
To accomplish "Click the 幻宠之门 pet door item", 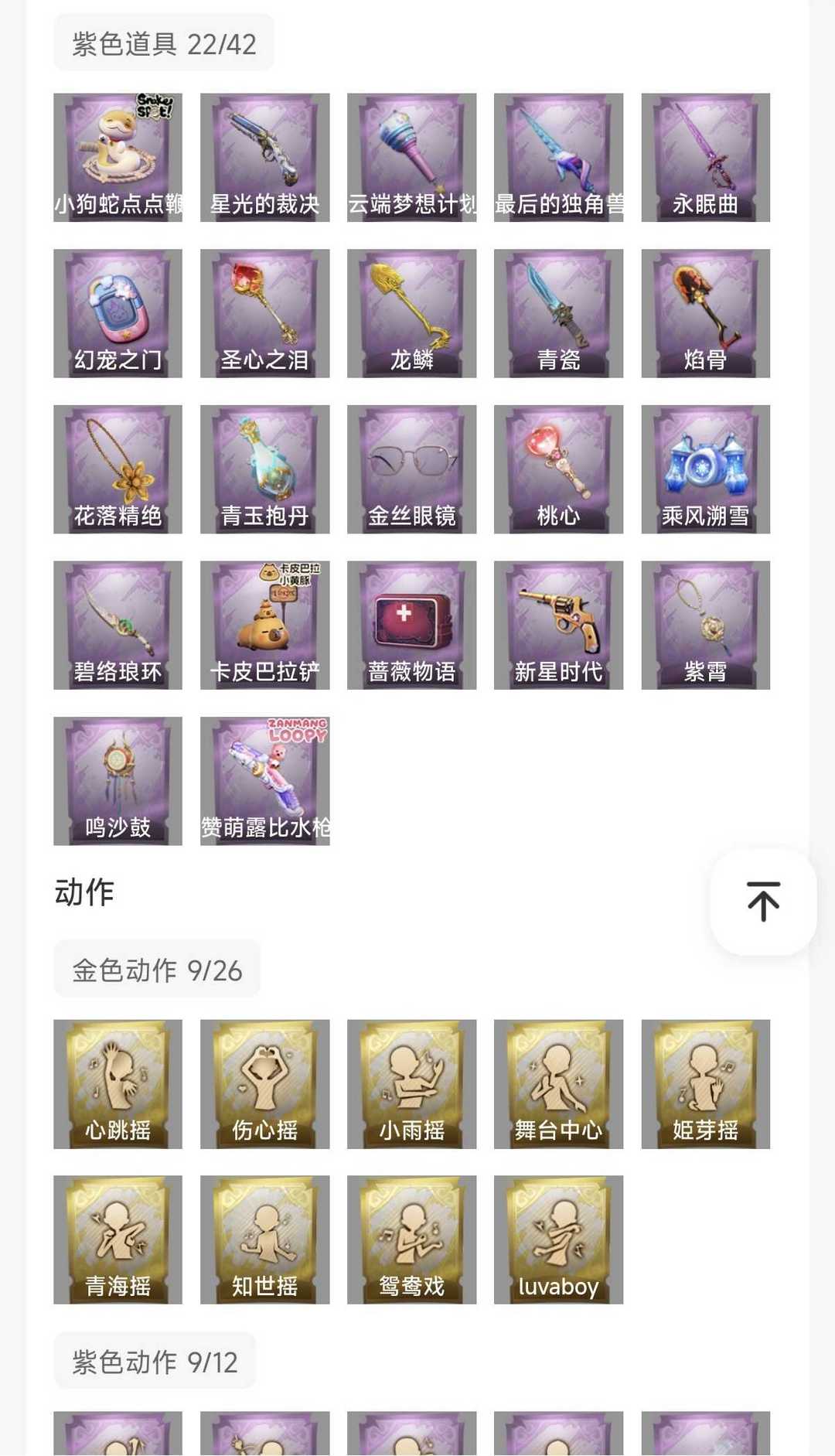I will pyautogui.click(x=117, y=312).
